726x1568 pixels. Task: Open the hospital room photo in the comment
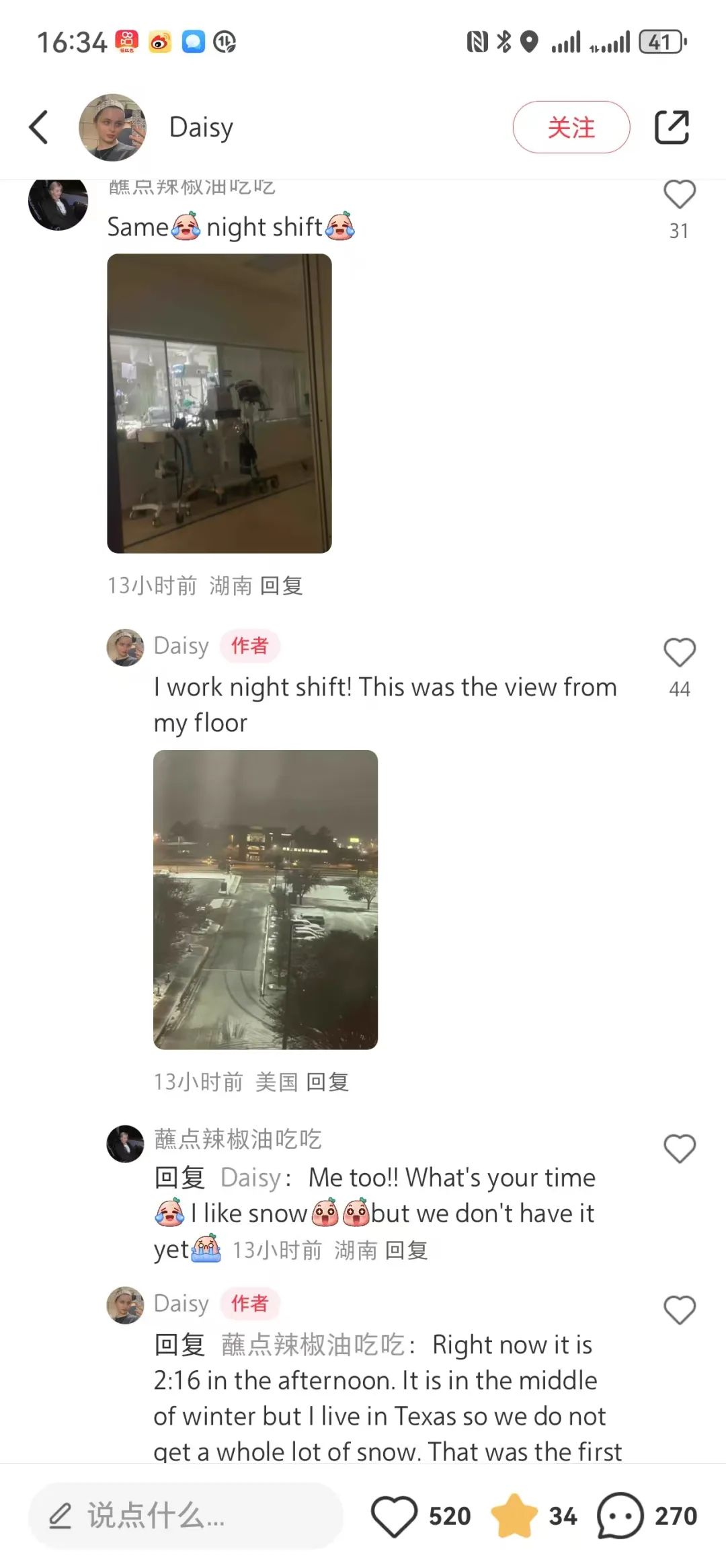[x=219, y=403]
